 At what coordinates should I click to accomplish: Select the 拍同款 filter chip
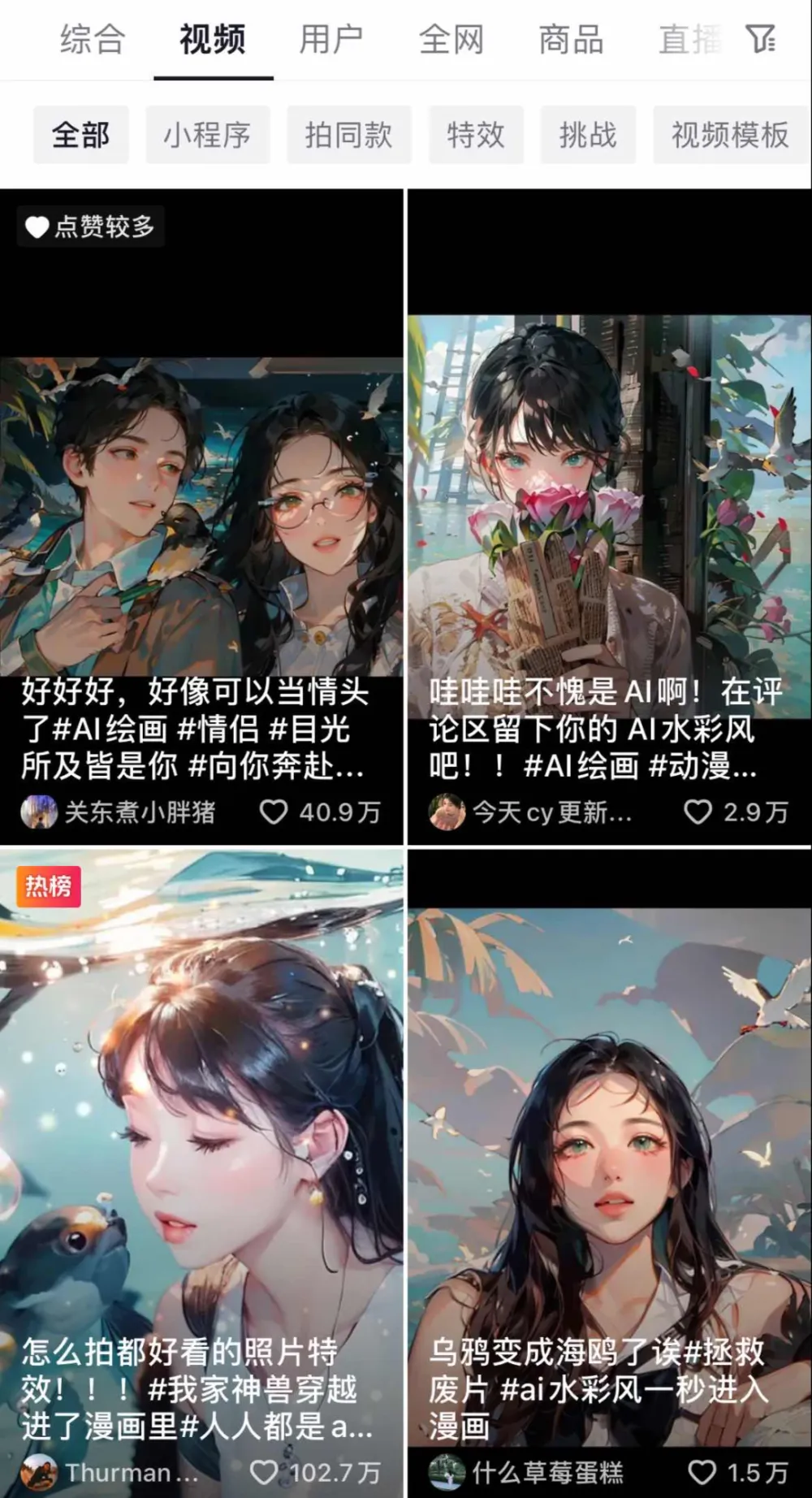coord(348,135)
